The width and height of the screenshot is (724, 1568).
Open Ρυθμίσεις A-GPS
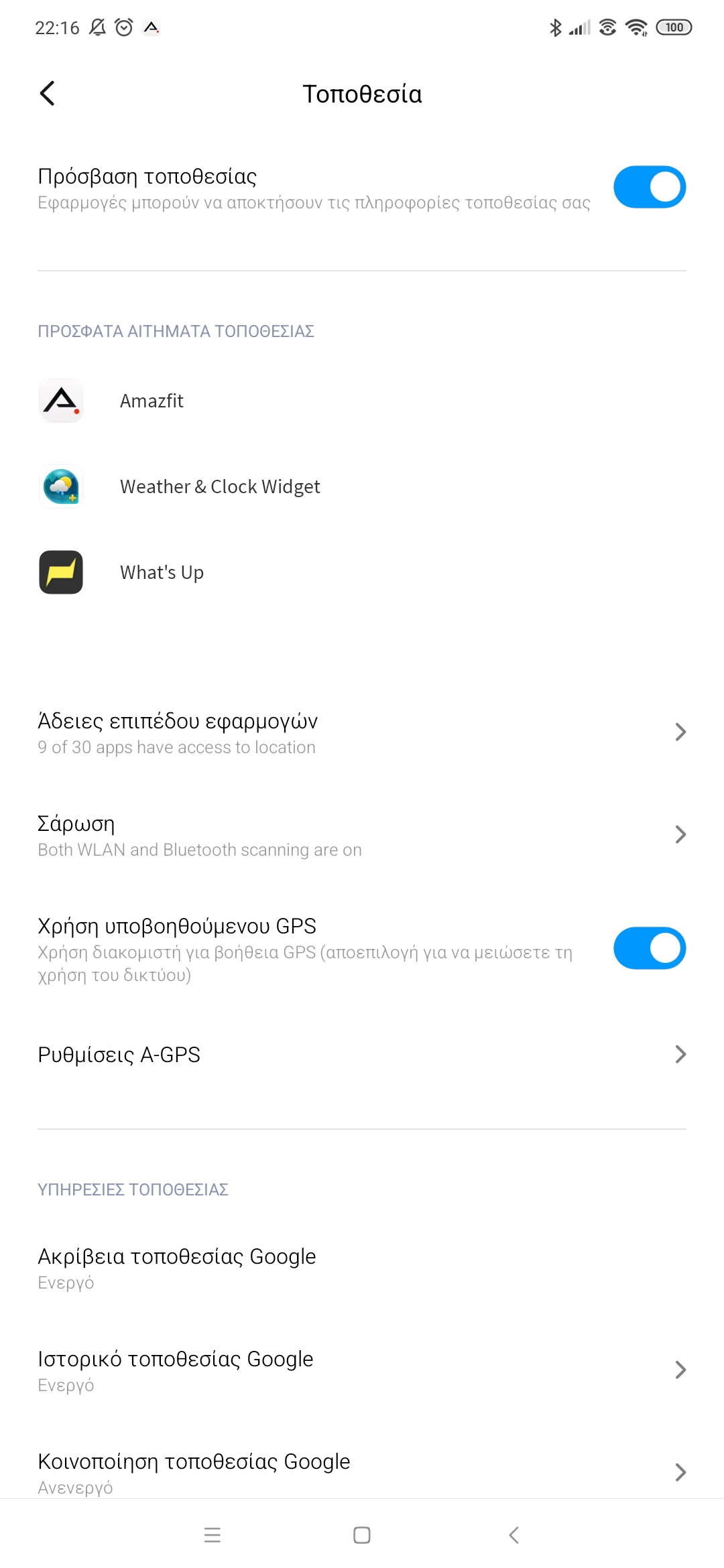tap(362, 1055)
